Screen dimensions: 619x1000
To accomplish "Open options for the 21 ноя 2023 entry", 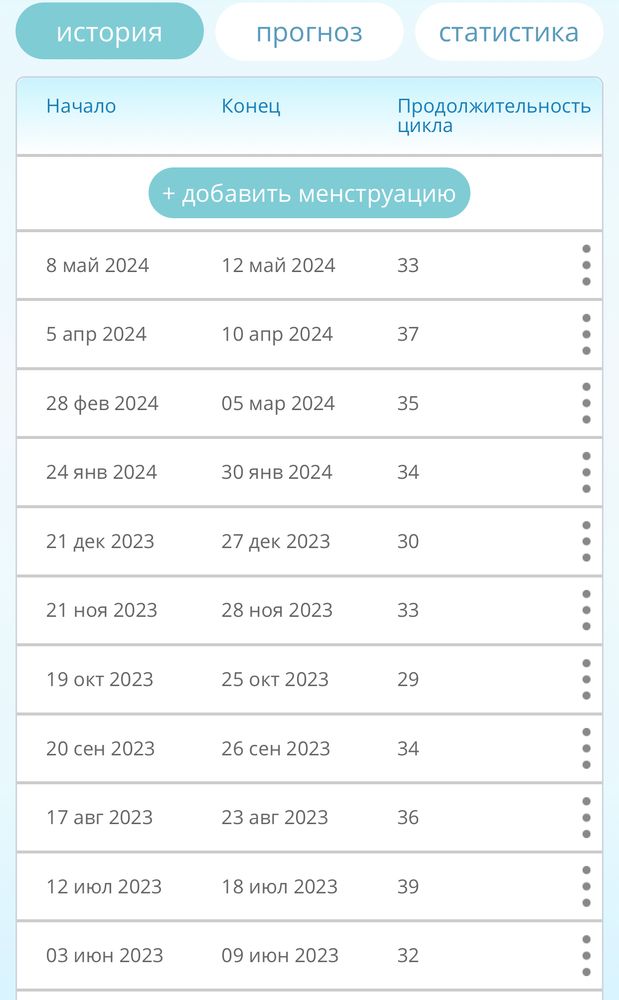I will click(586, 610).
